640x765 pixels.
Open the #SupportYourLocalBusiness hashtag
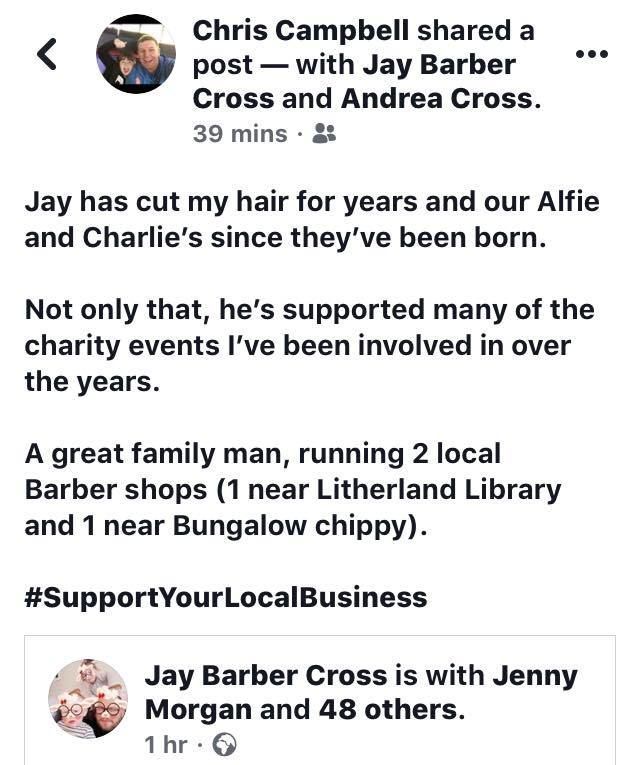pos(225,598)
